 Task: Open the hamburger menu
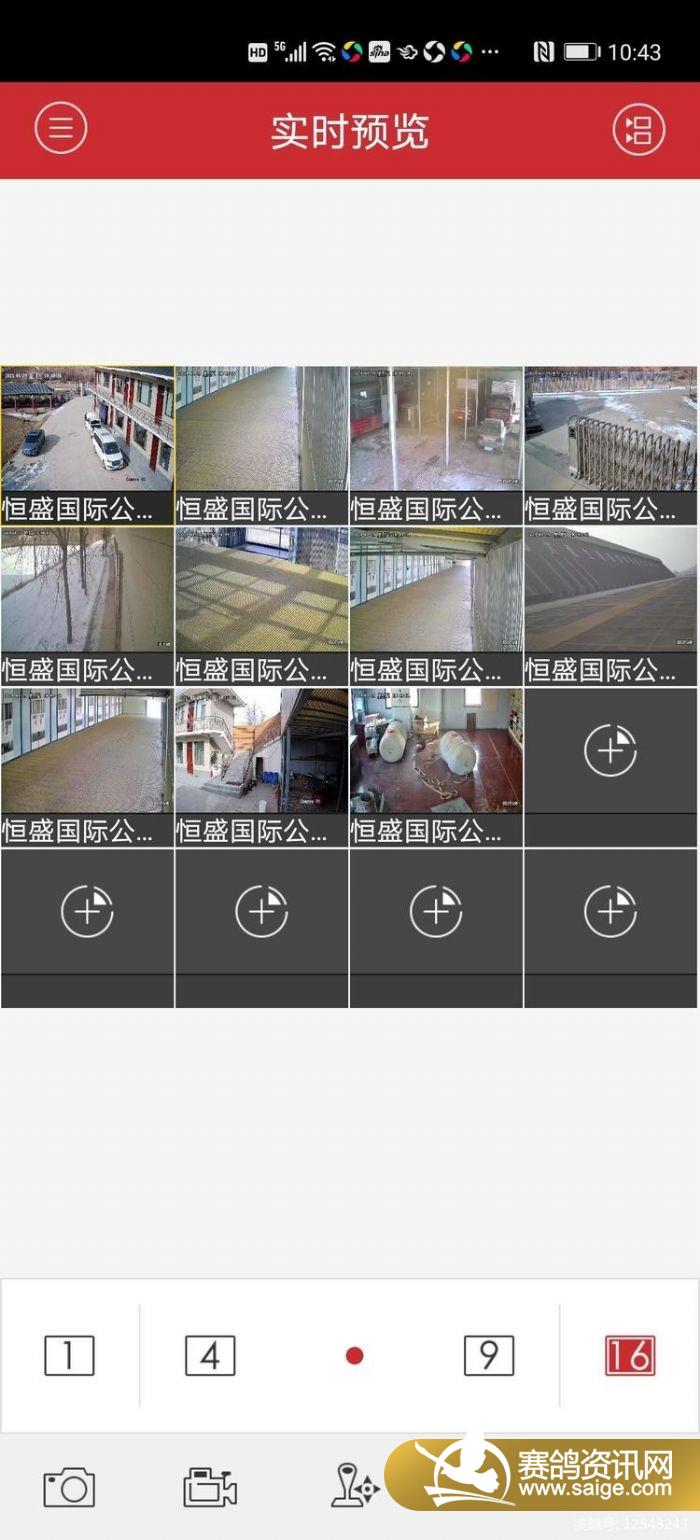pos(61,130)
